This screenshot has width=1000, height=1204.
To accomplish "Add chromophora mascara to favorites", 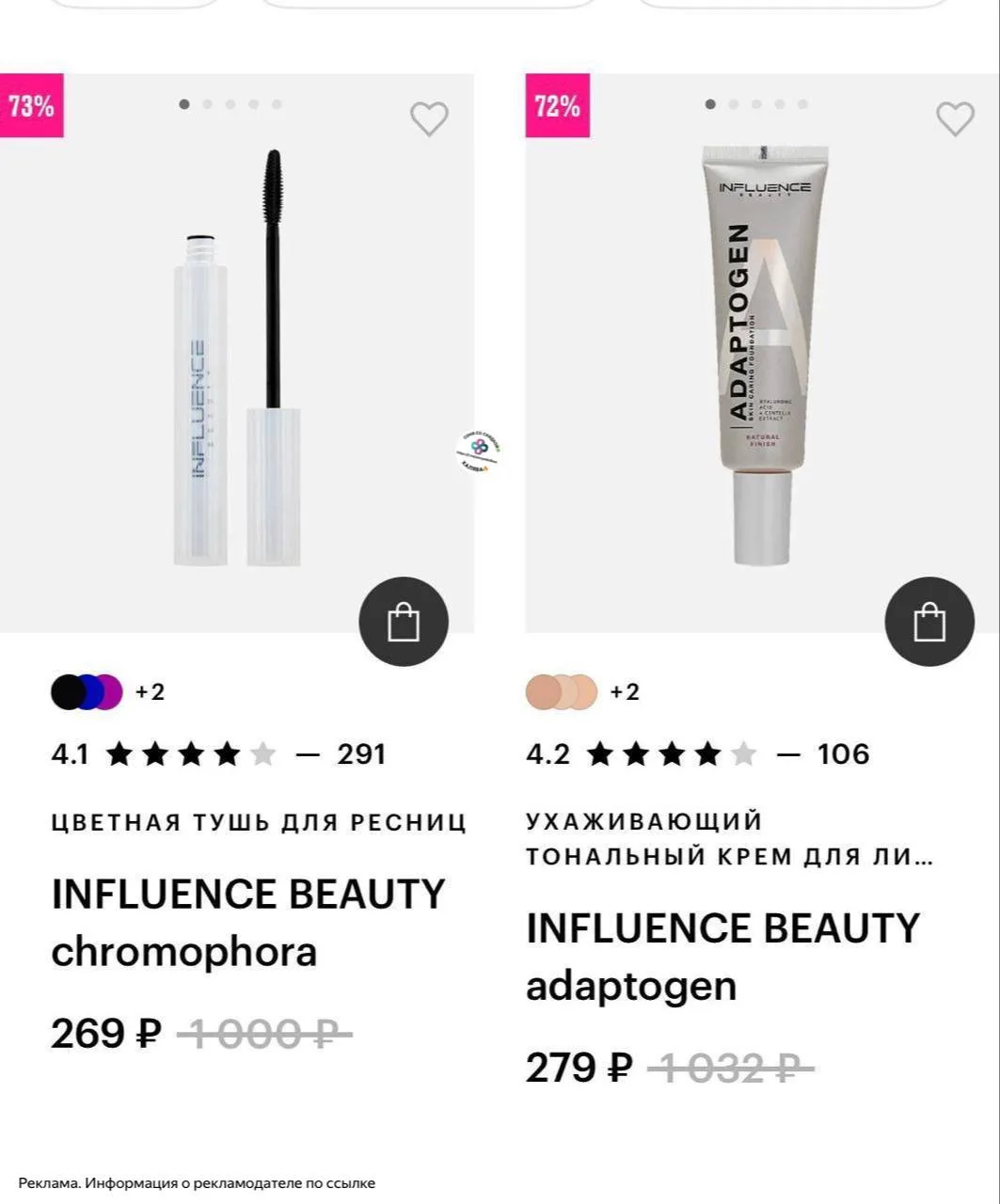I will tap(429, 119).
